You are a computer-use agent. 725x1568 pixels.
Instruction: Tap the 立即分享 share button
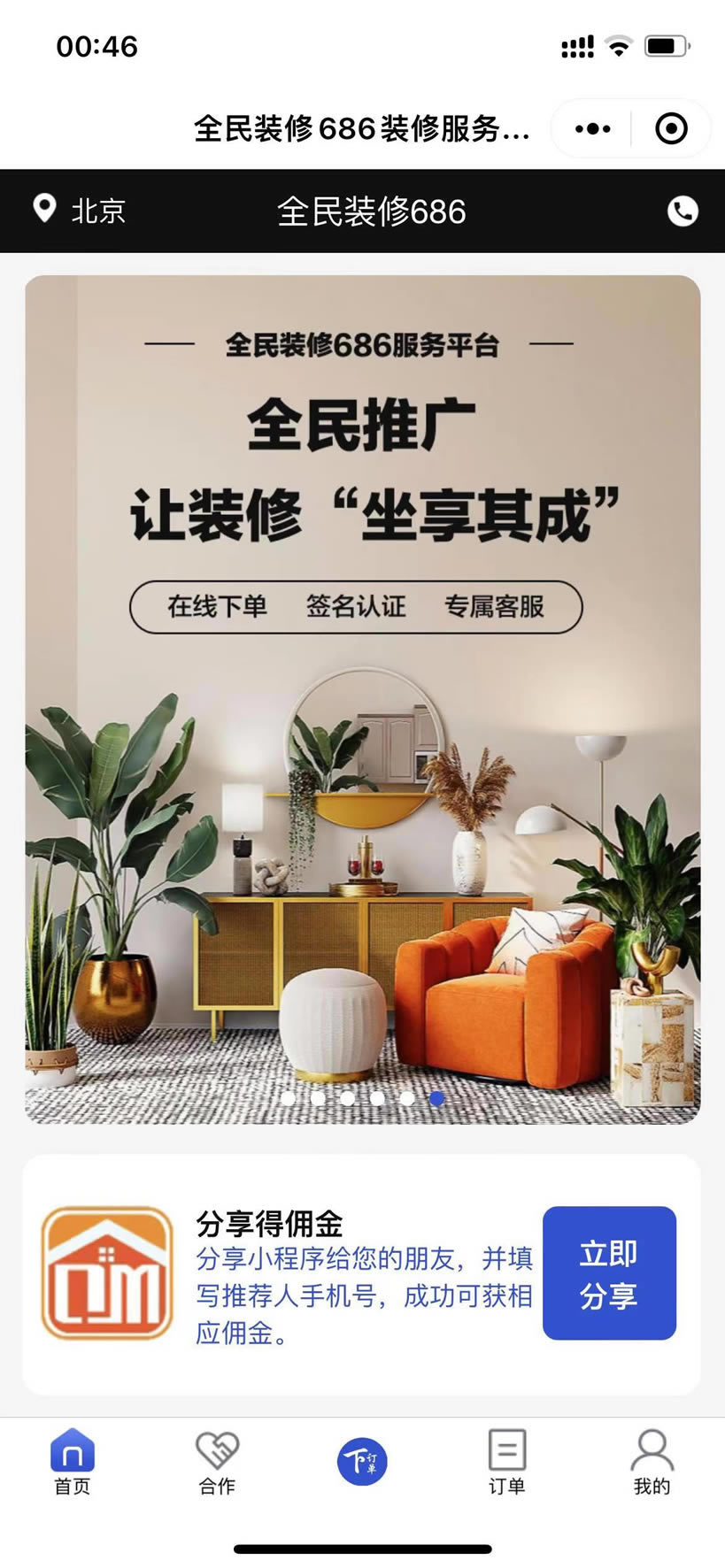point(609,1273)
